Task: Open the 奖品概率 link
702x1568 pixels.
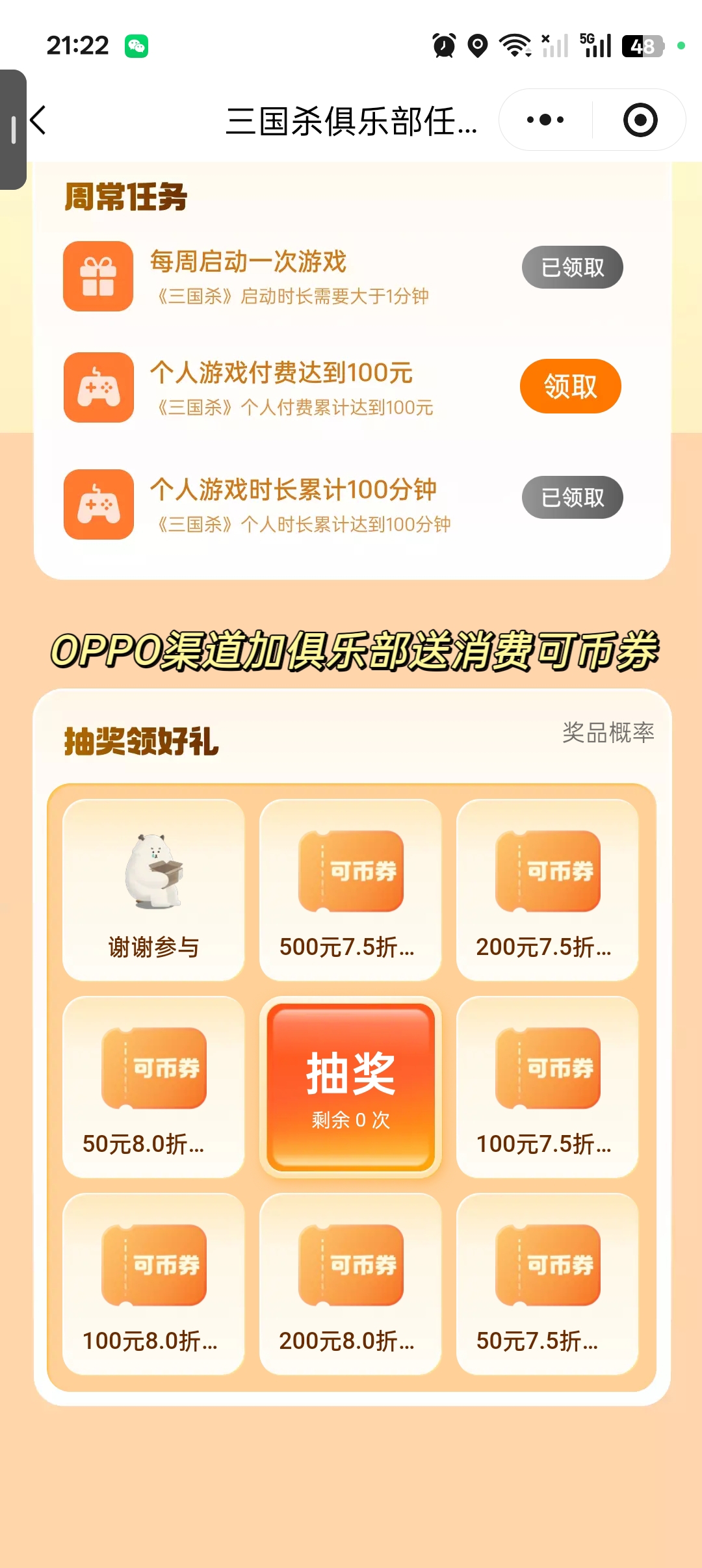Action: click(608, 732)
